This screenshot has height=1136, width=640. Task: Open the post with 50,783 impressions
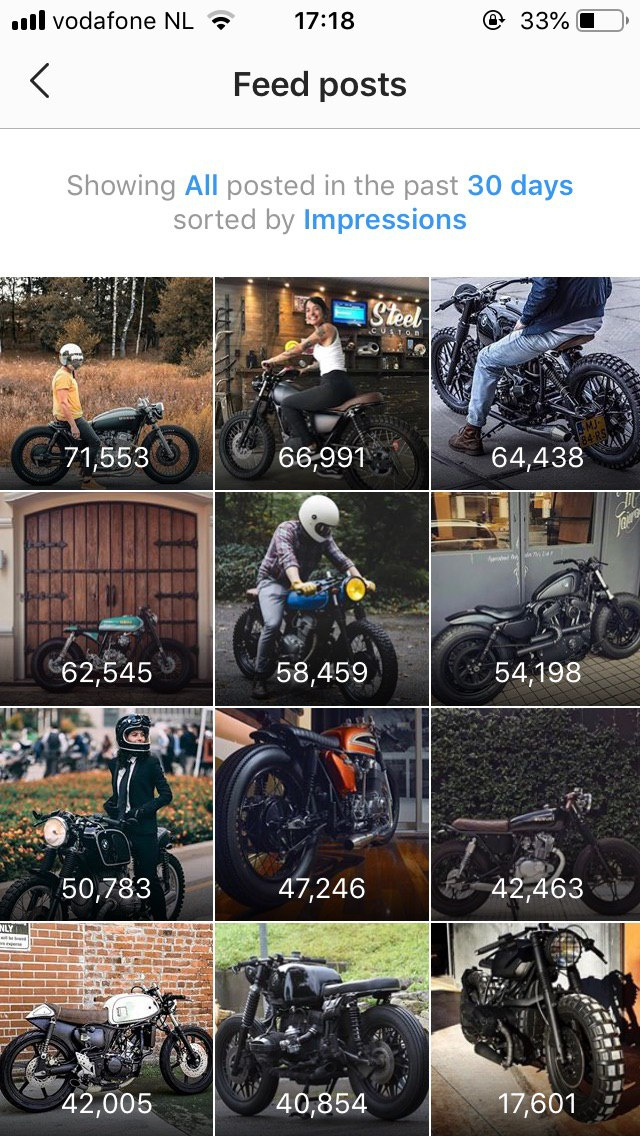coord(106,813)
